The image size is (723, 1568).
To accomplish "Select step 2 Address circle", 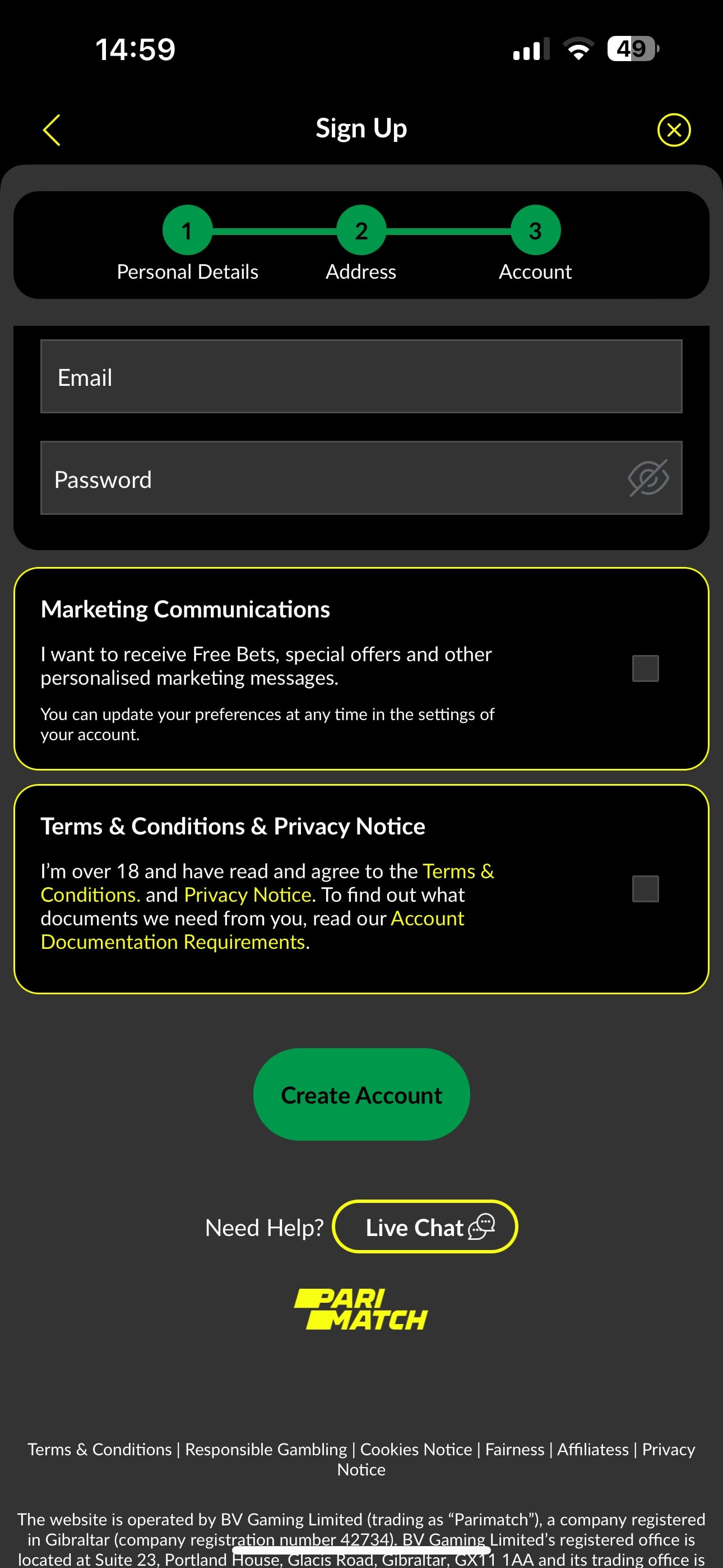I will pos(361,230).
